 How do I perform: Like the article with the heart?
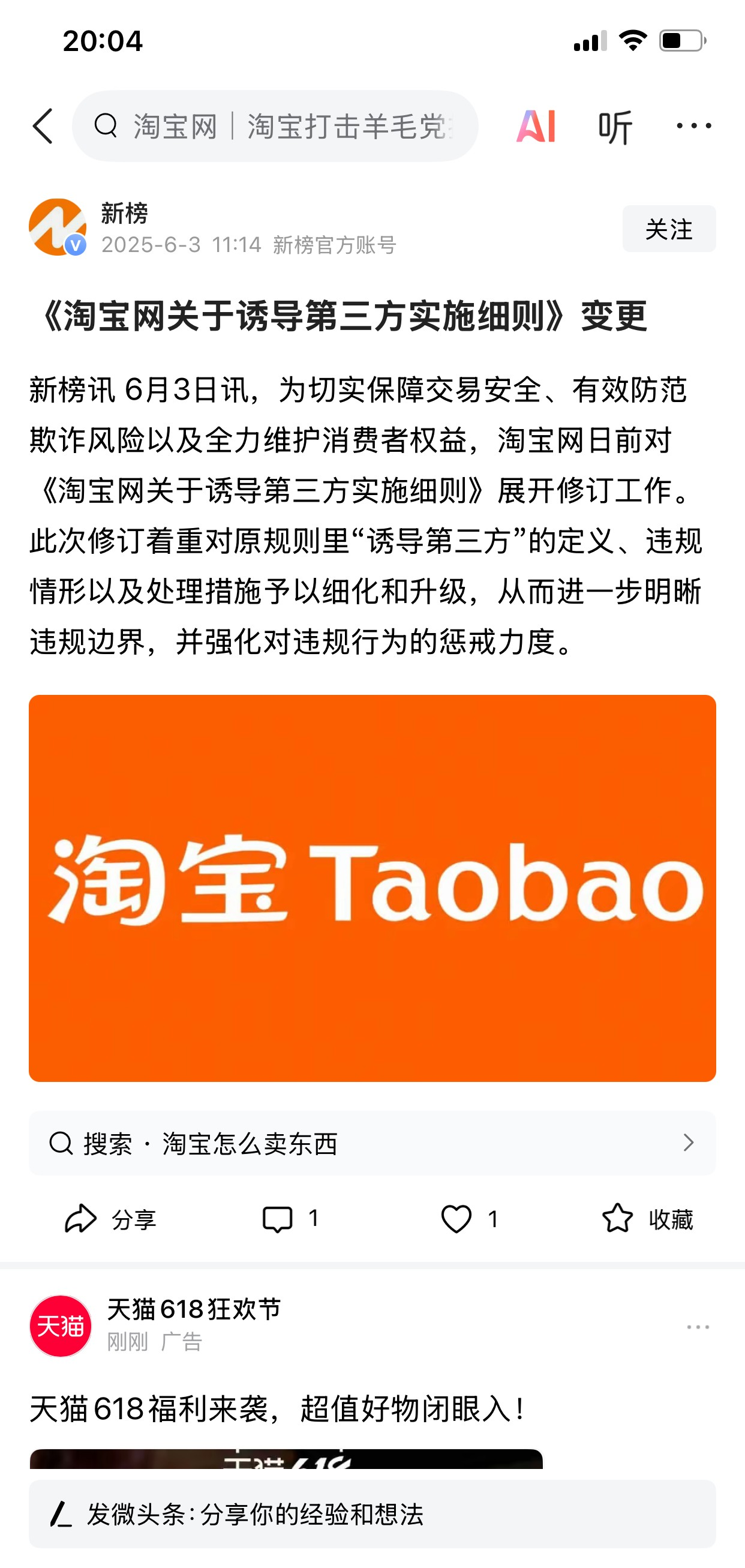(x=469, y=1219)
